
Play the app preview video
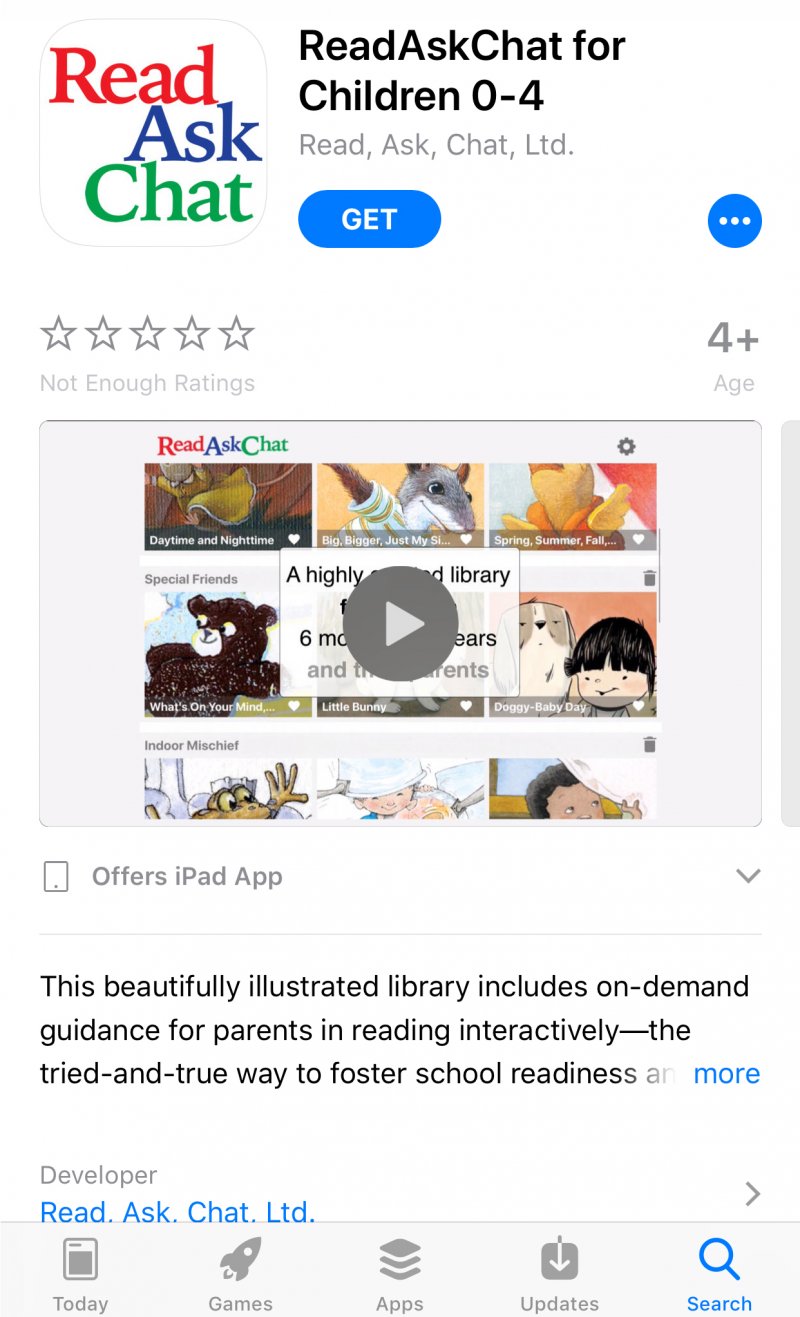click(x=400, y=624)
